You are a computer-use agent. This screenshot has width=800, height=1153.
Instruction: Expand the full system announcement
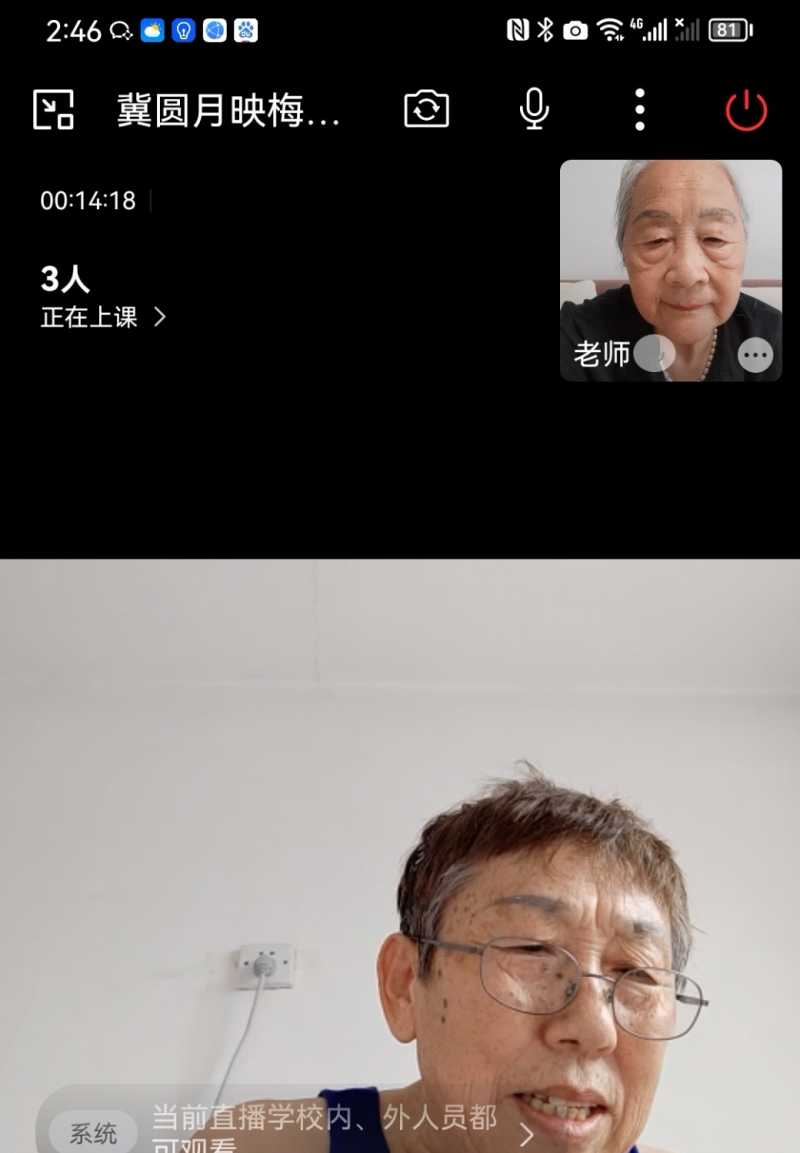point(525,1134)
